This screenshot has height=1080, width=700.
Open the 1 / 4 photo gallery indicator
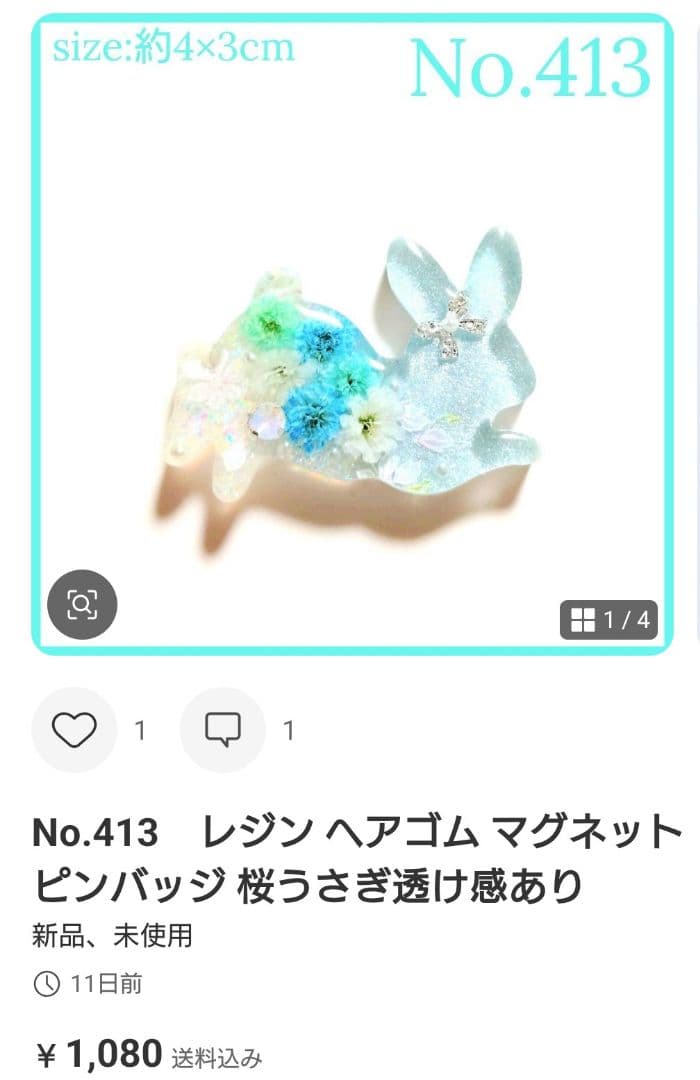610,620
